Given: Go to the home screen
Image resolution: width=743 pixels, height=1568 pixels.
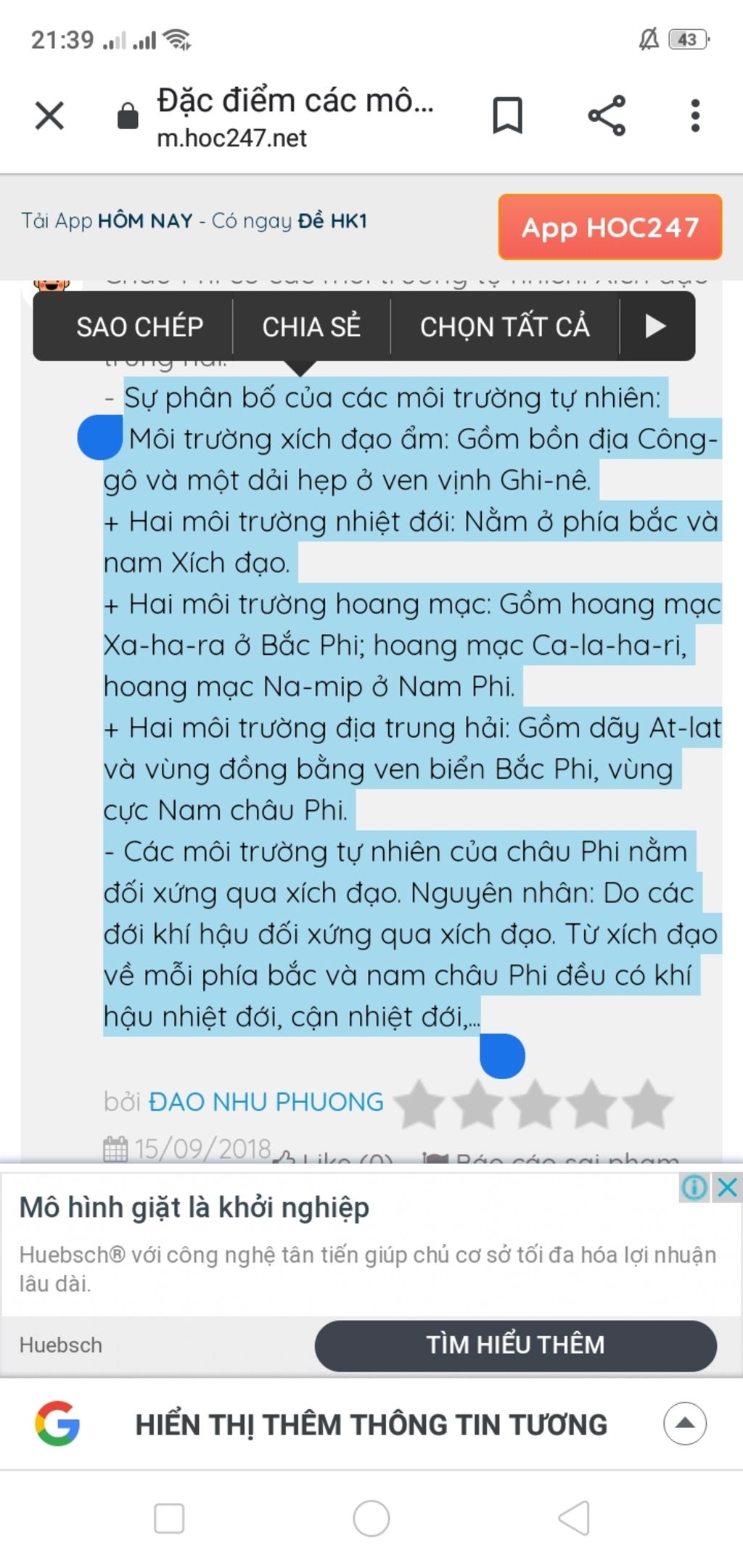Looking at the screenshot, I should click(371, 1518).
